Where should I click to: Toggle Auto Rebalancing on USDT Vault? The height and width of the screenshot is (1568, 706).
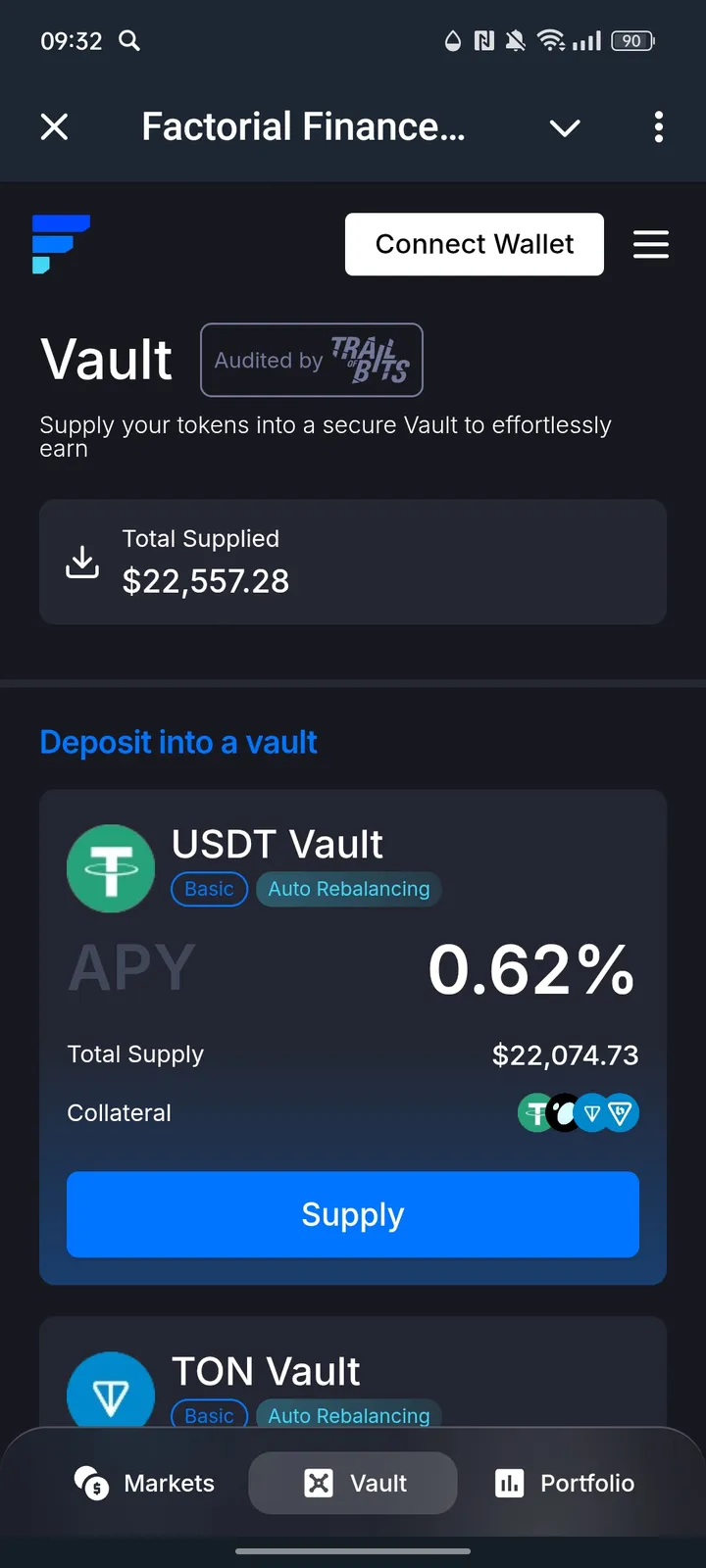[x=348, y=889]
